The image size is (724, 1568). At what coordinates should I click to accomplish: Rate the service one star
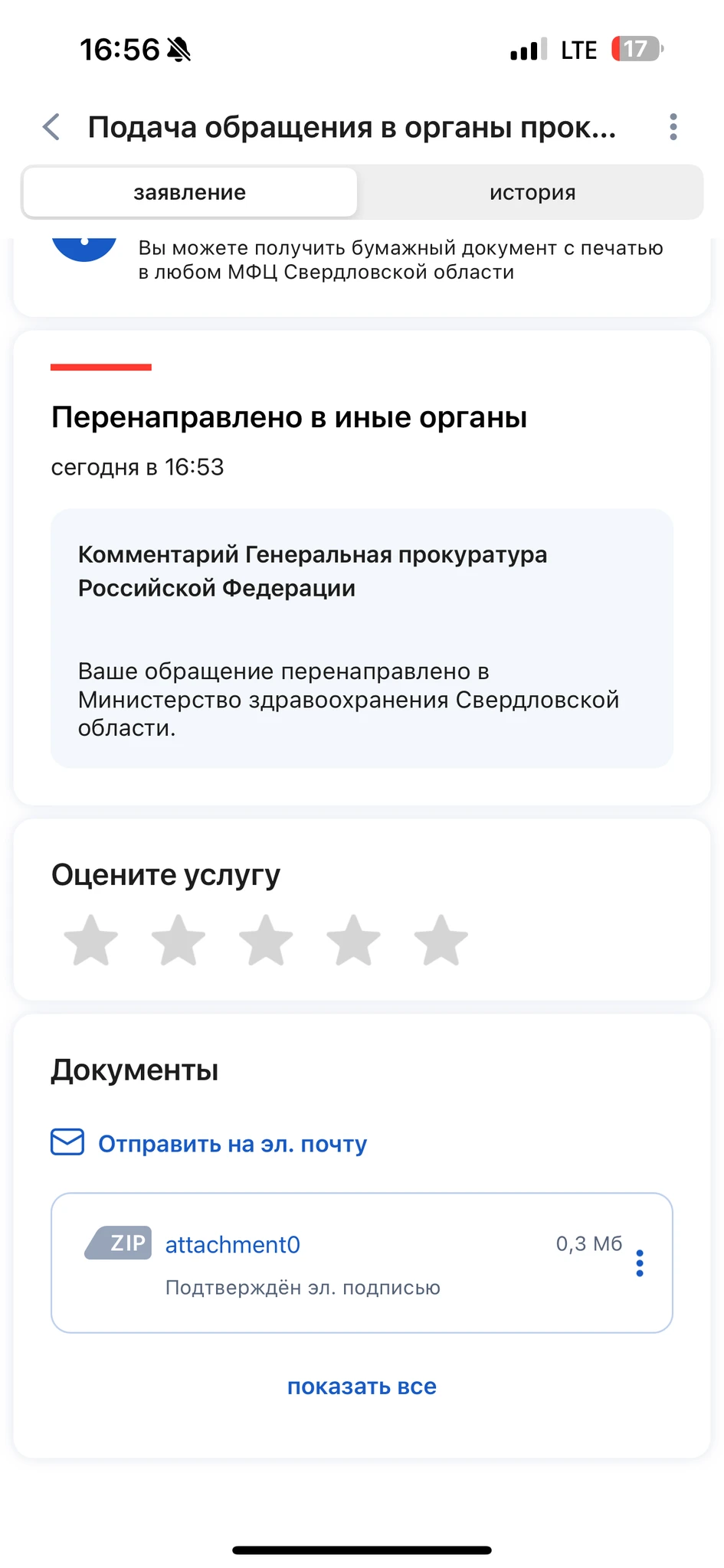pos(91,939)
